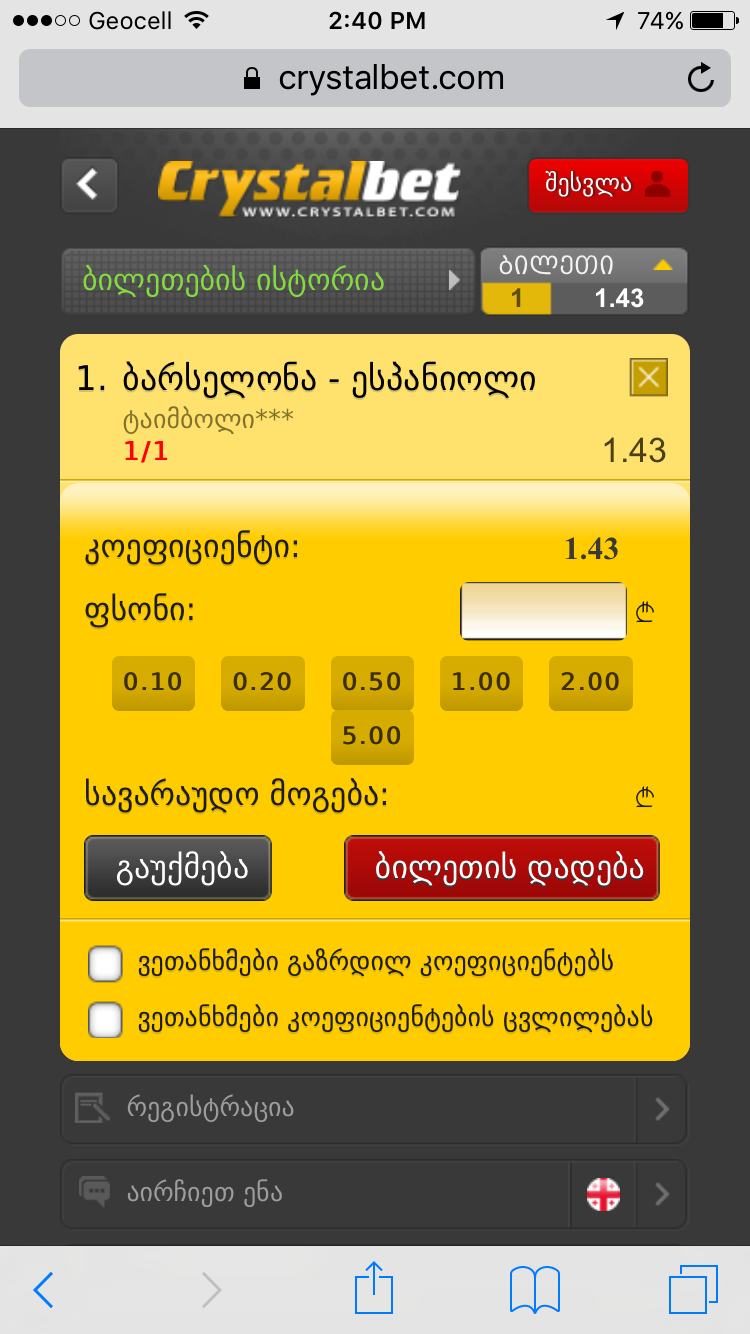Tap the Crystalbet back arrow button

tap(89, 185)
